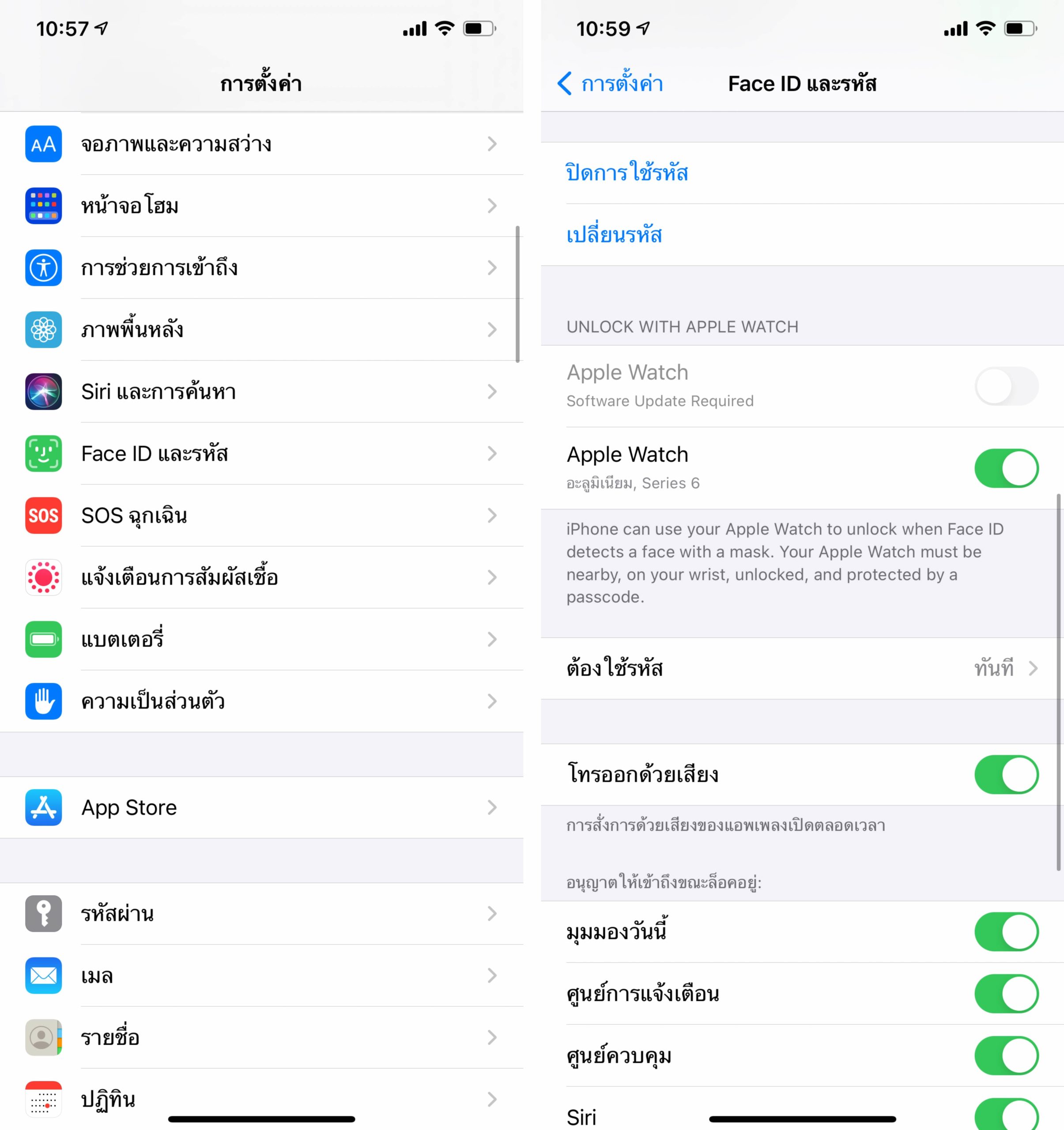Image resolution: width=1064 pixels, height=1130 pixels.
Task: Open หน้าจอโฮม settings
Action: tap(261, 206)
